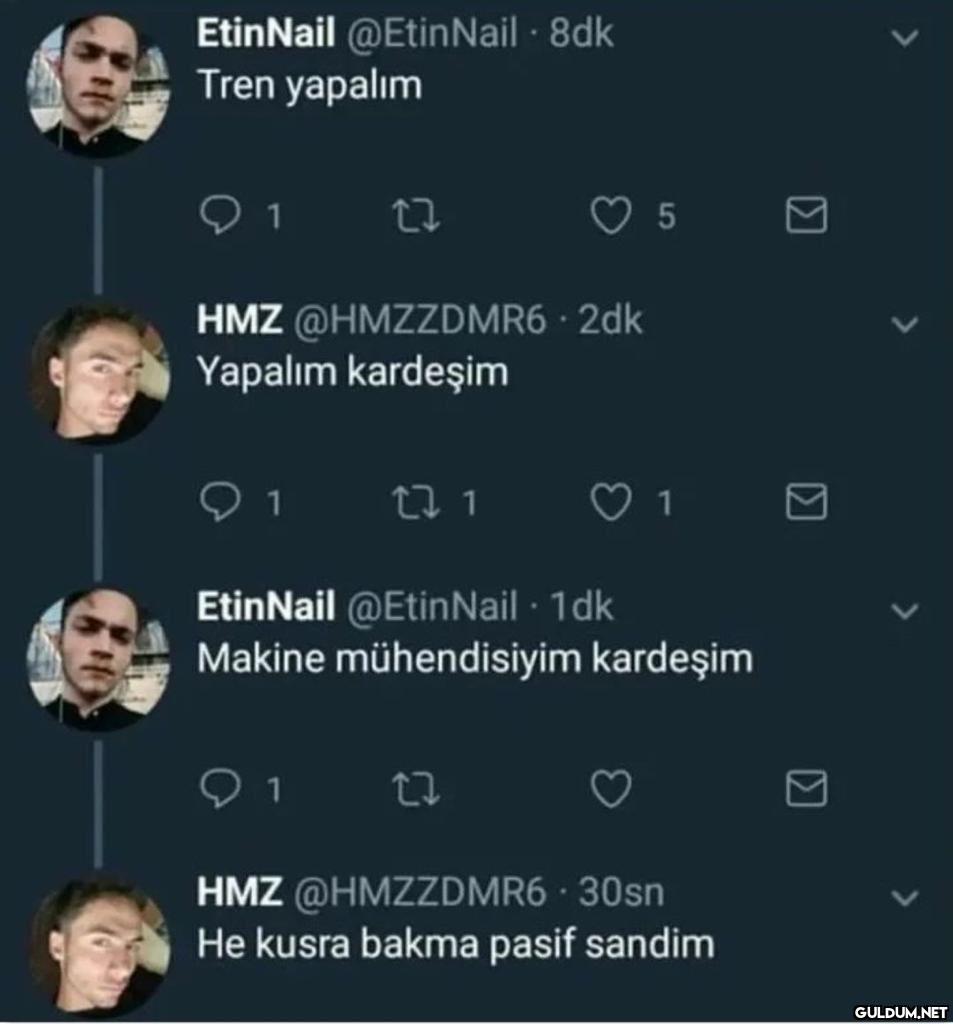
Task: Like the "Makine mühendisiyim kardeşim" tweet
Action: tap(610, 791)
